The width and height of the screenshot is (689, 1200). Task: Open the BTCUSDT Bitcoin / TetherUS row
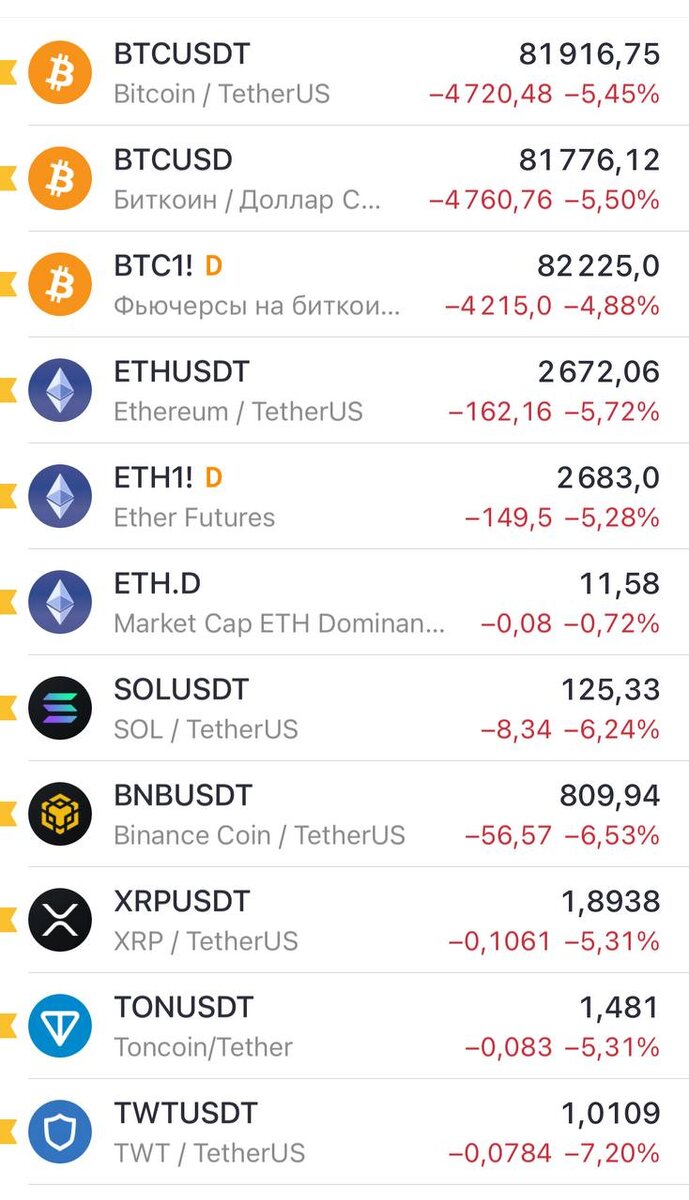click(x=344, y=73)
